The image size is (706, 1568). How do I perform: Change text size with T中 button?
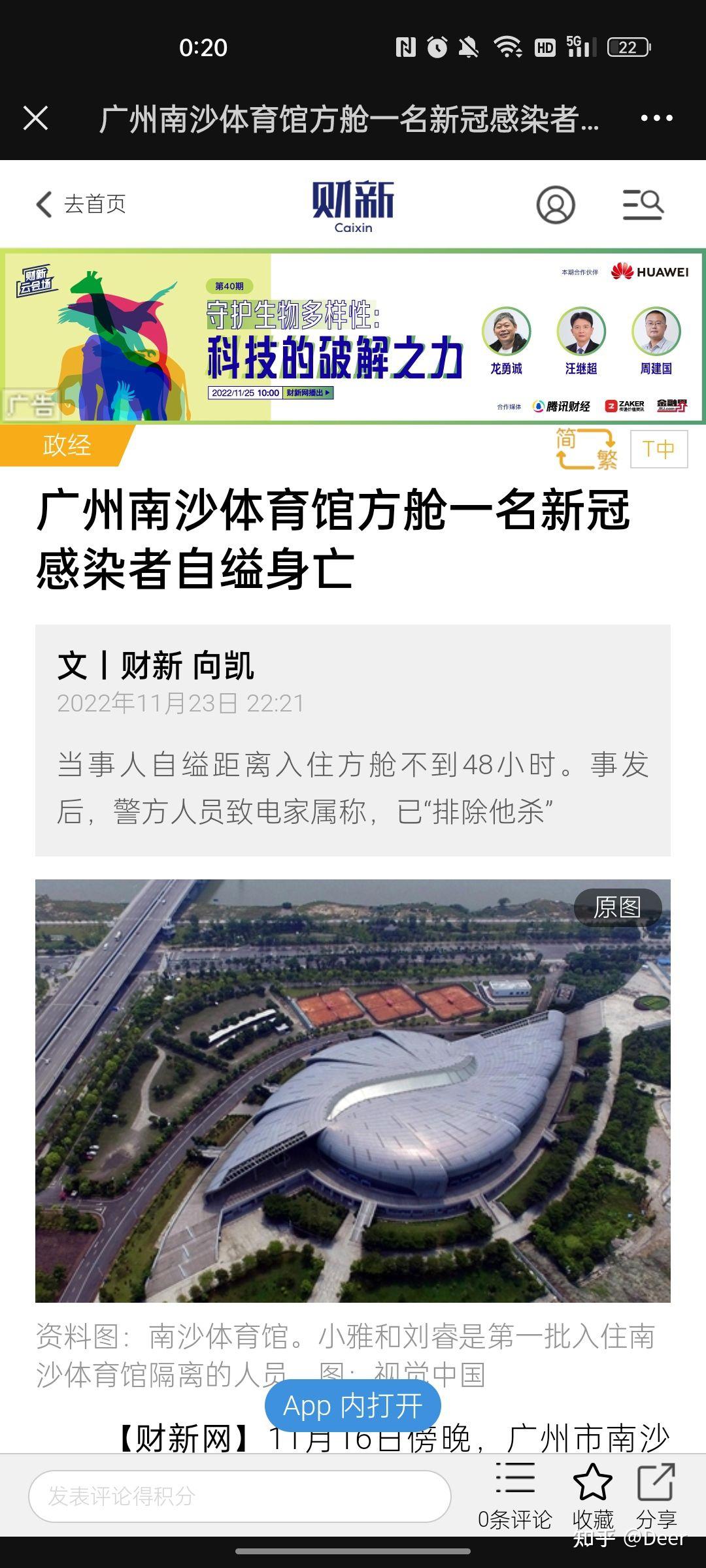658,449
